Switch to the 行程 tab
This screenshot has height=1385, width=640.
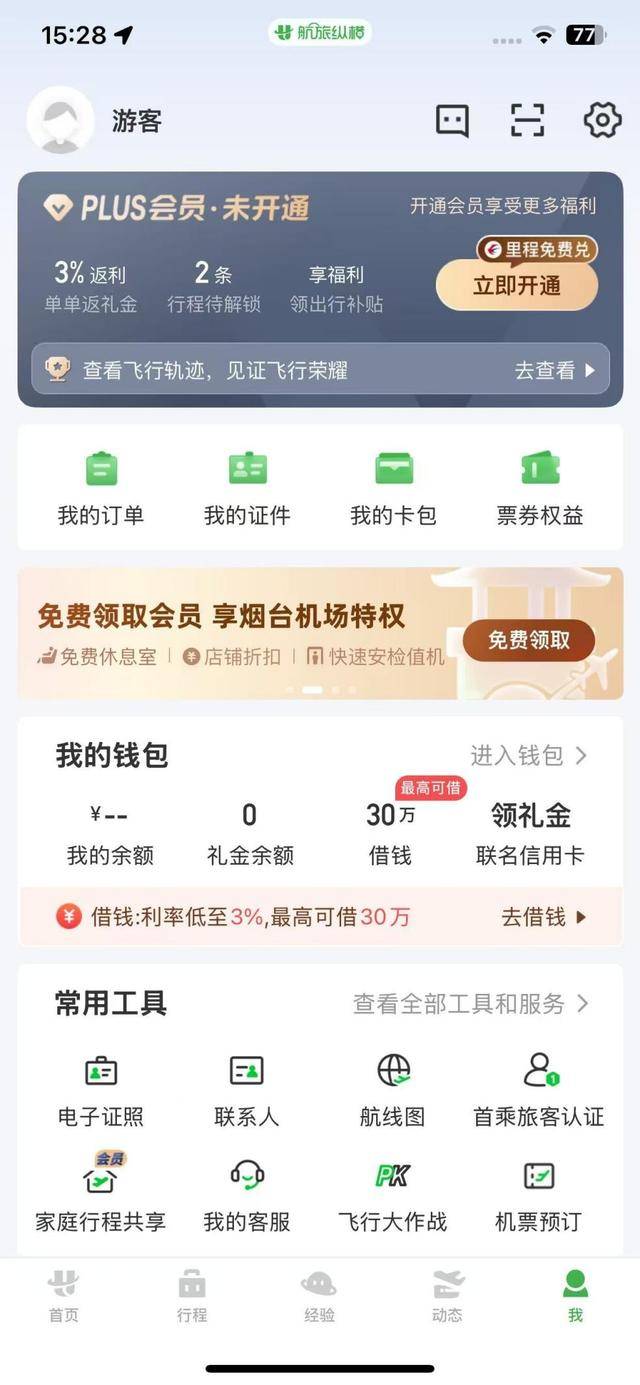click(x=192, y=1296)
